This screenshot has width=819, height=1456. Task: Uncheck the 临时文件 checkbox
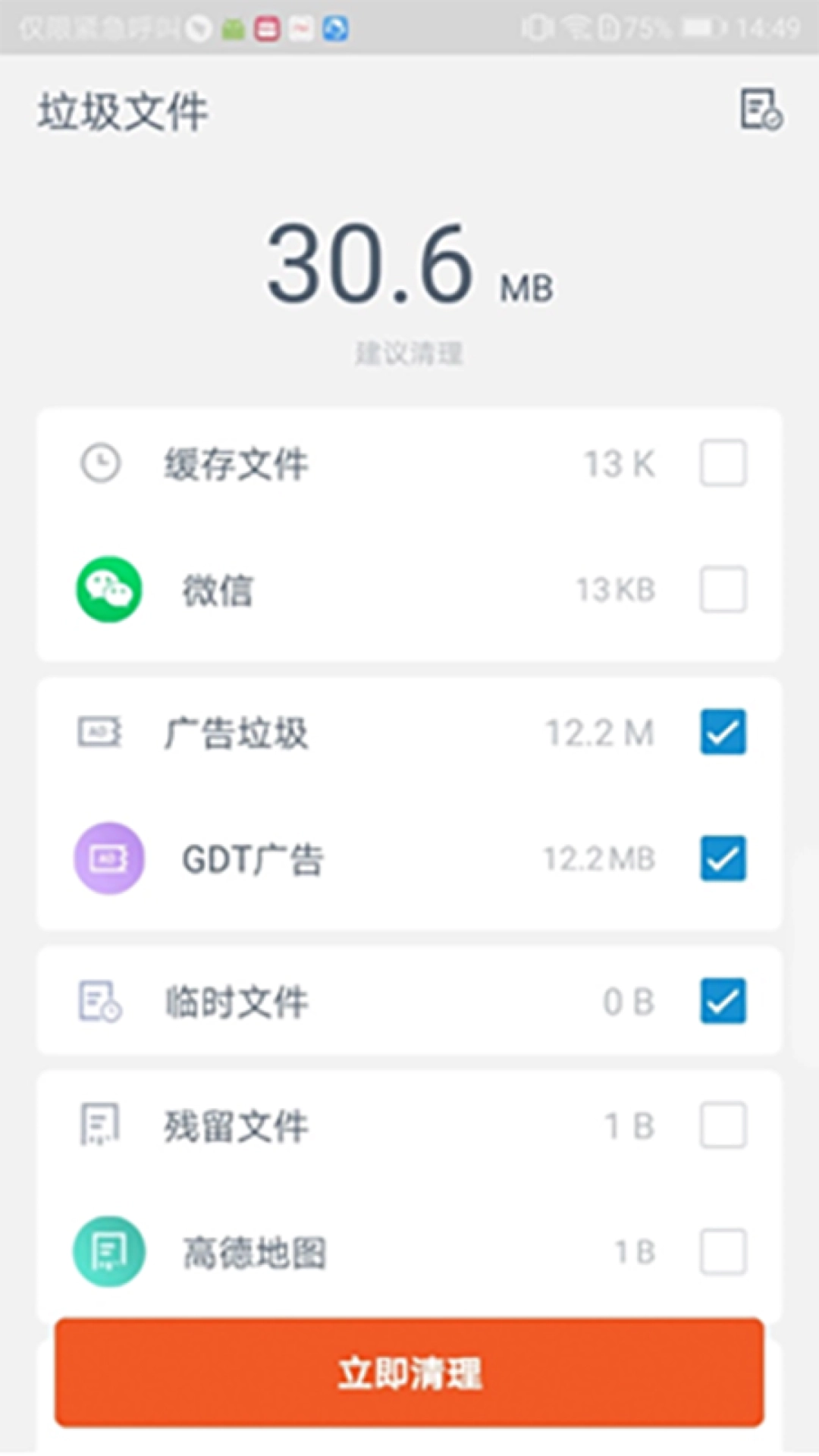click(723, 1001)
